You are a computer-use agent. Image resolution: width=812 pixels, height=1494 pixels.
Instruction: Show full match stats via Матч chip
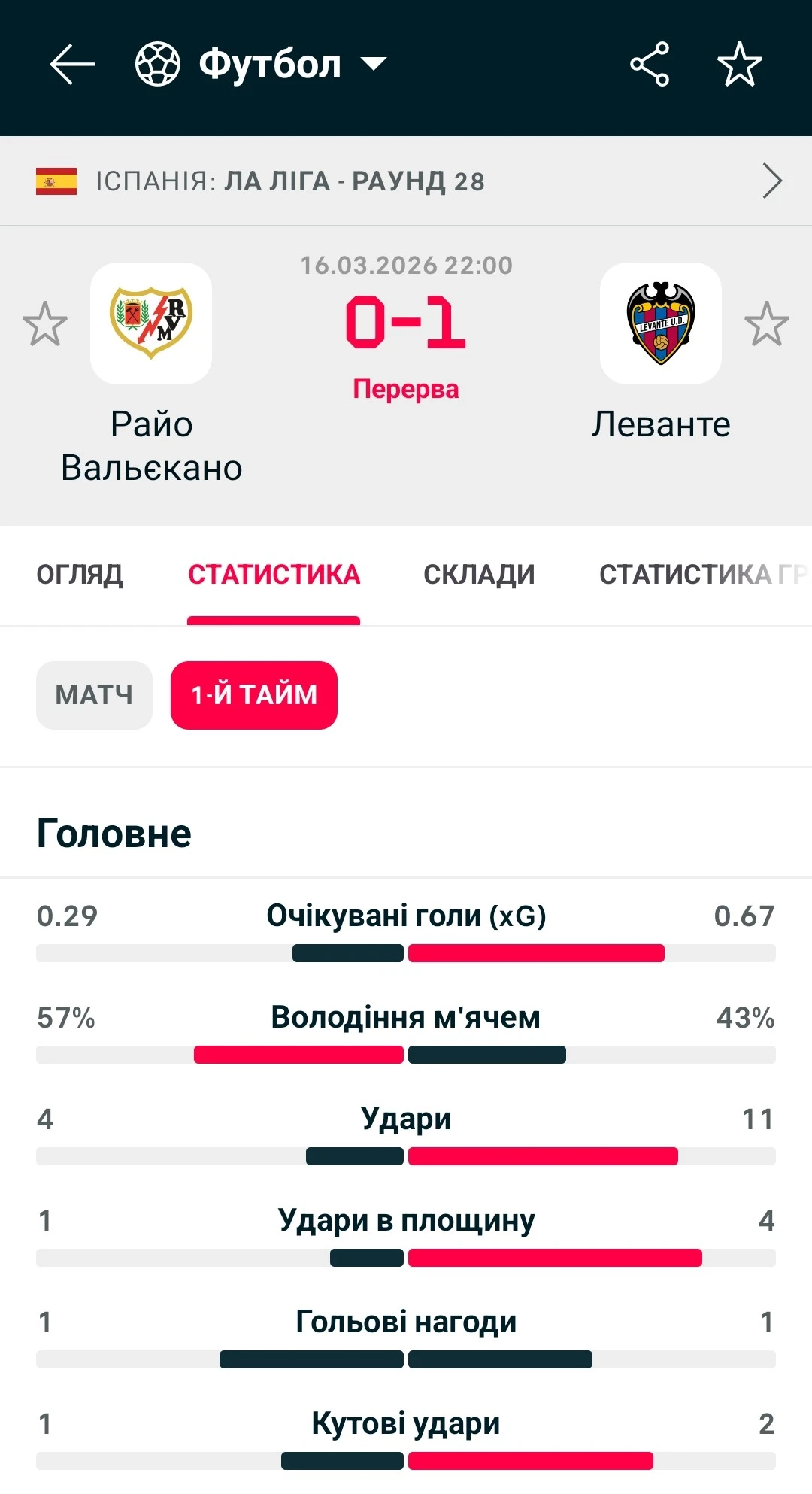tap(94, 695)
